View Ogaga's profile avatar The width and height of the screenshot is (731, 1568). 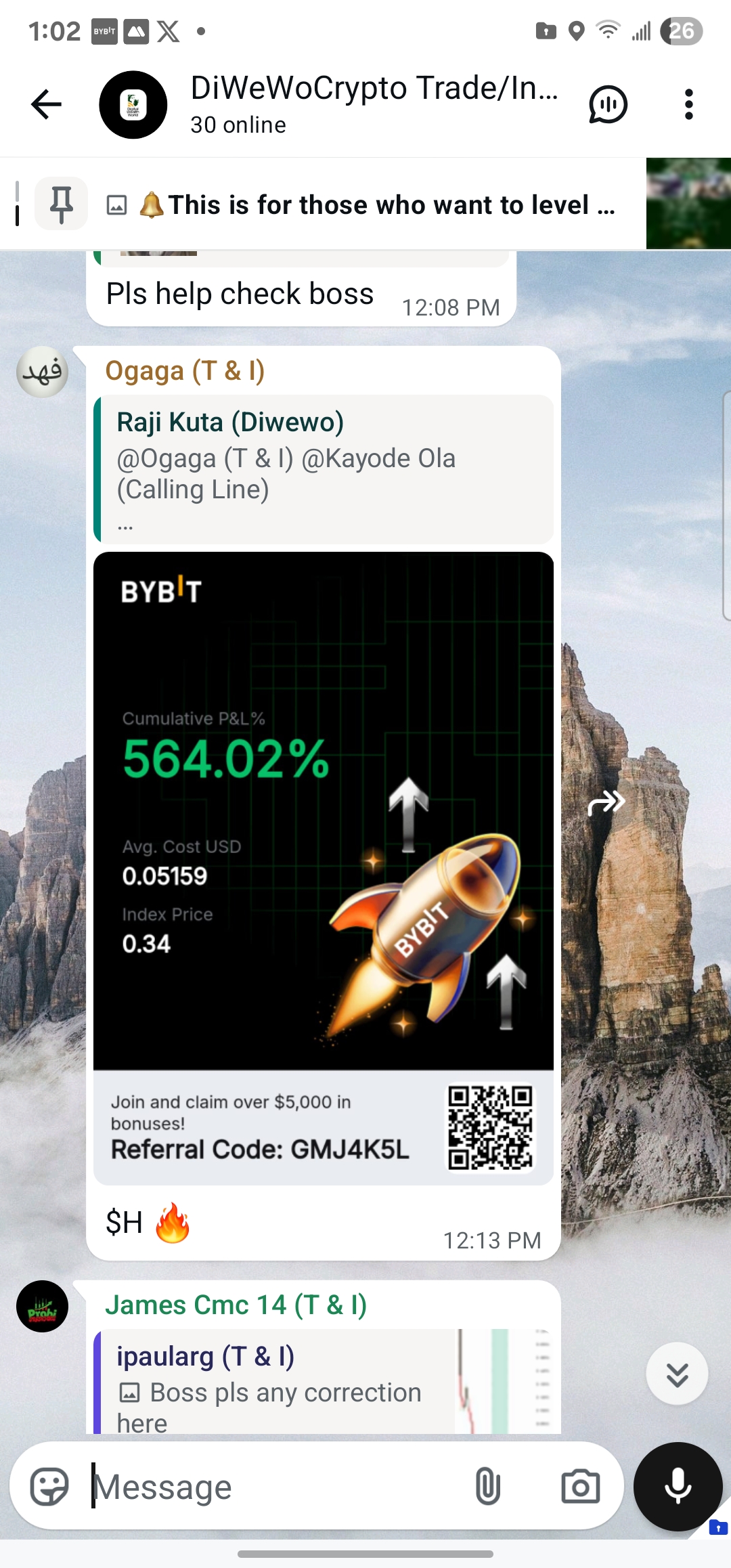43,372
